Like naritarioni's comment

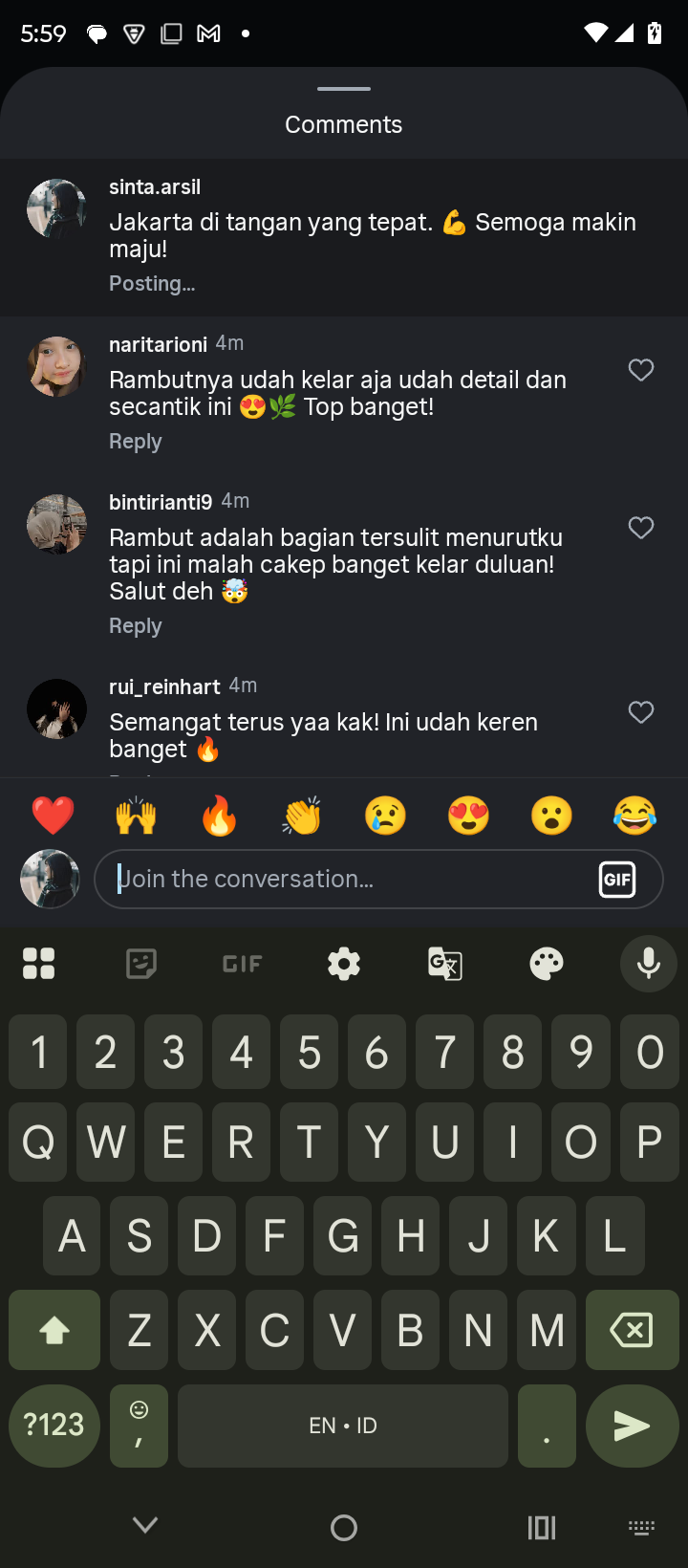pos(641,370)
